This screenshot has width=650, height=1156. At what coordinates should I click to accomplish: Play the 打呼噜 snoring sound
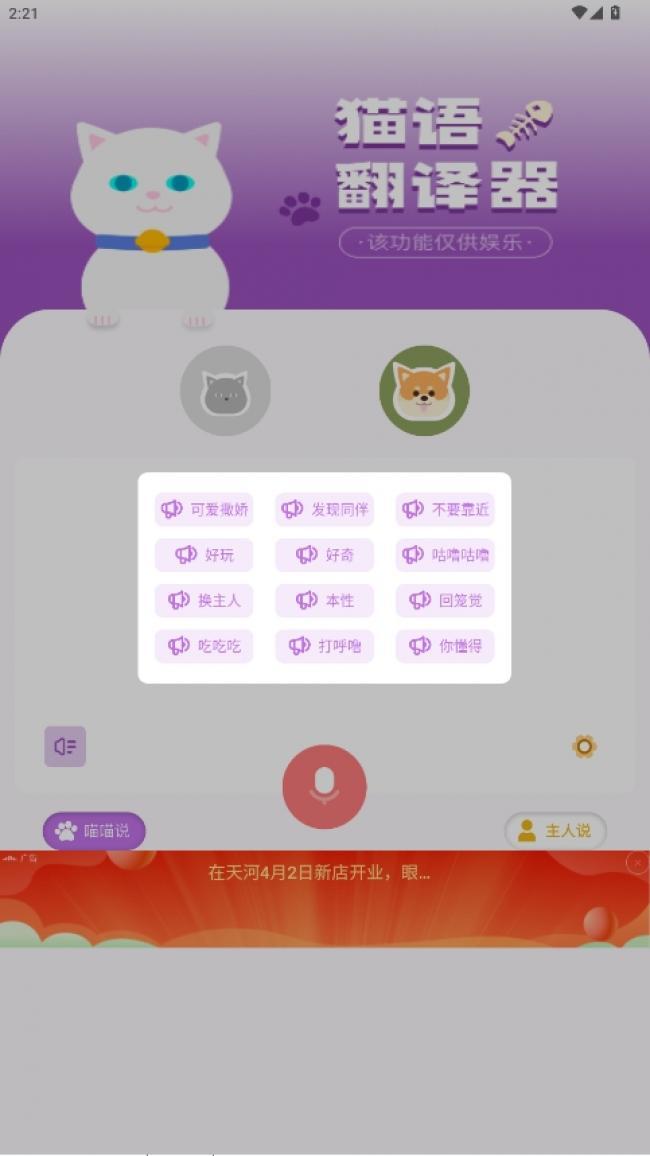click(x=324, y=646)
